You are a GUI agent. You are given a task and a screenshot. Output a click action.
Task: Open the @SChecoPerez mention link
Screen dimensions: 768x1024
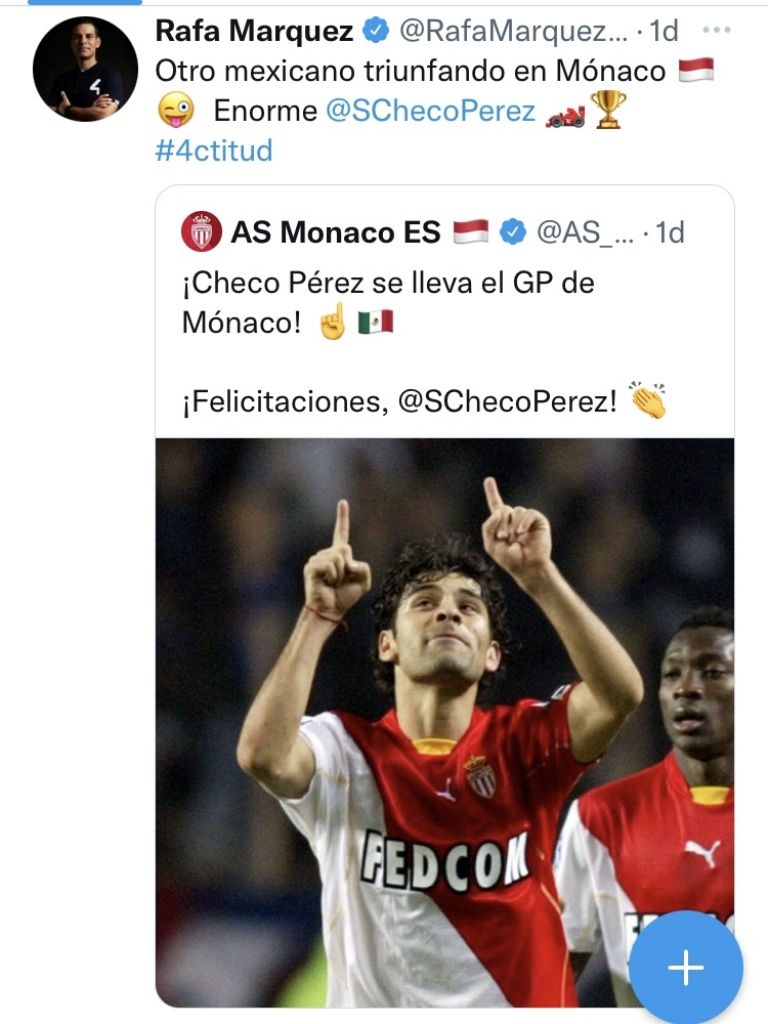pos(431,111)
